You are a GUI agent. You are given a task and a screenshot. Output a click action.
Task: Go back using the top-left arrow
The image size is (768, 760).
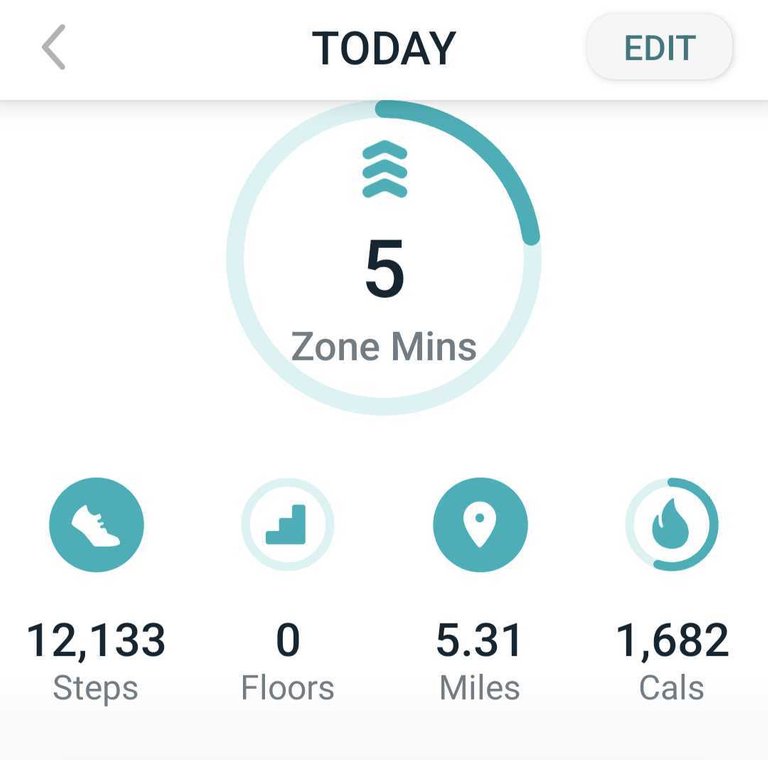click(54, 48)
